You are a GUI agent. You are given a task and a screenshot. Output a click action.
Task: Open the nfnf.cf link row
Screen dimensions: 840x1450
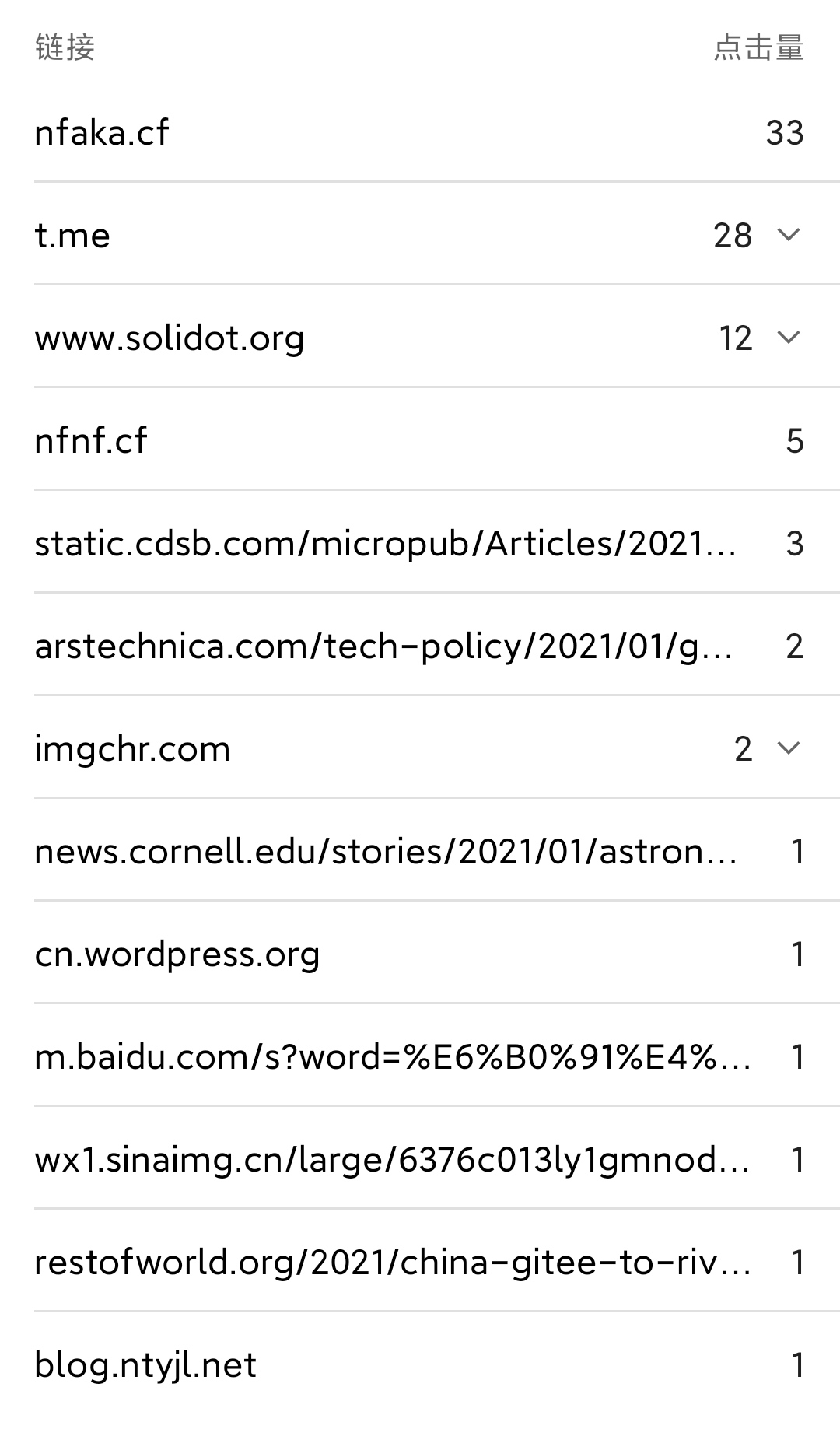pos(91,441)
